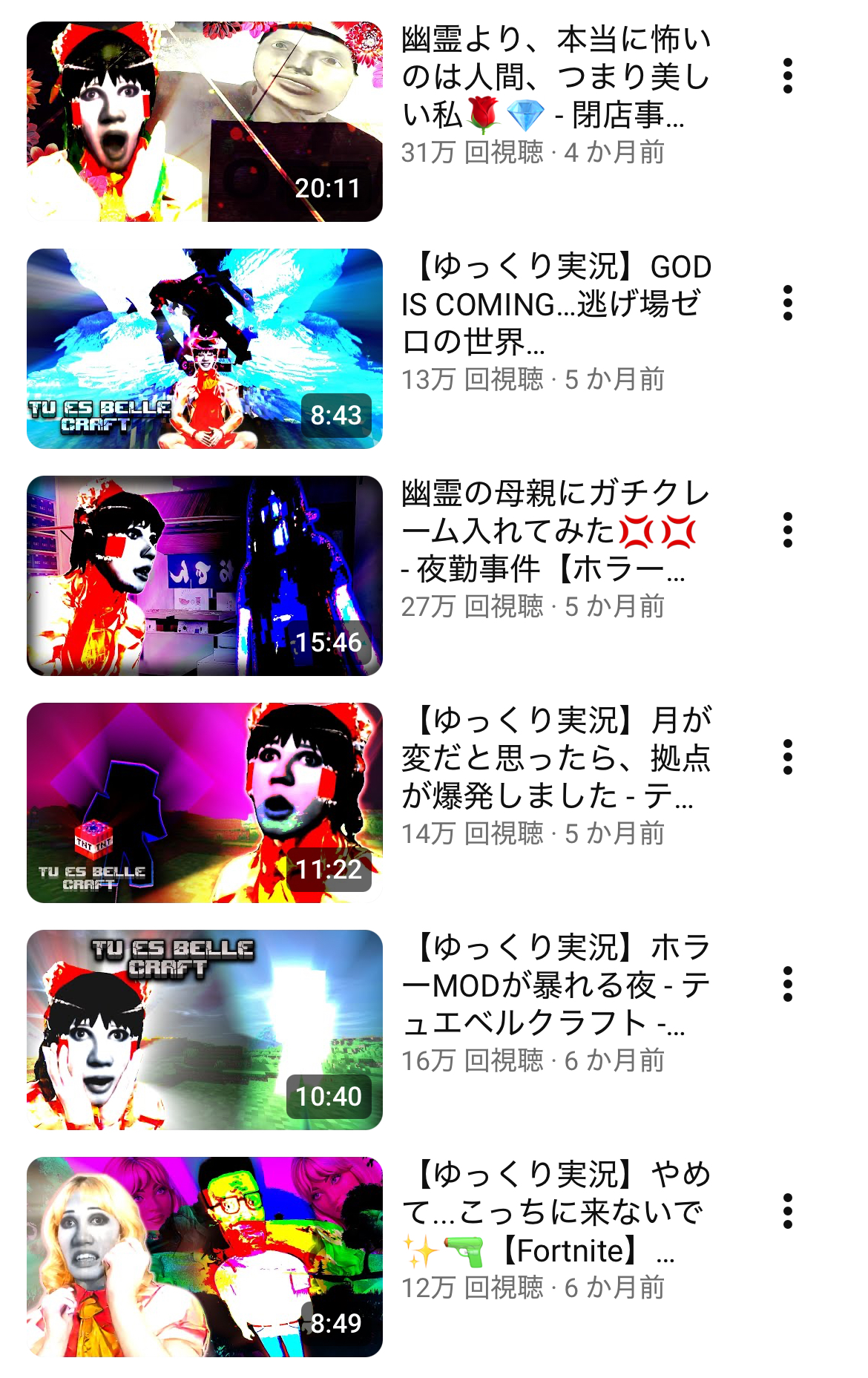Play the GOD IS COMING video thumbnail
The image size is (868, 1378).
tap(204, 349)
